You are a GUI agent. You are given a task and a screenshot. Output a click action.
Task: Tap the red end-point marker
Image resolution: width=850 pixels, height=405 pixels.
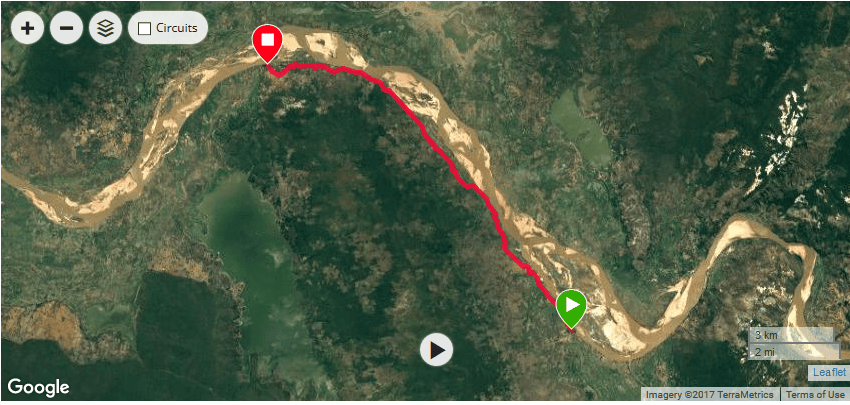click(267, 42)
